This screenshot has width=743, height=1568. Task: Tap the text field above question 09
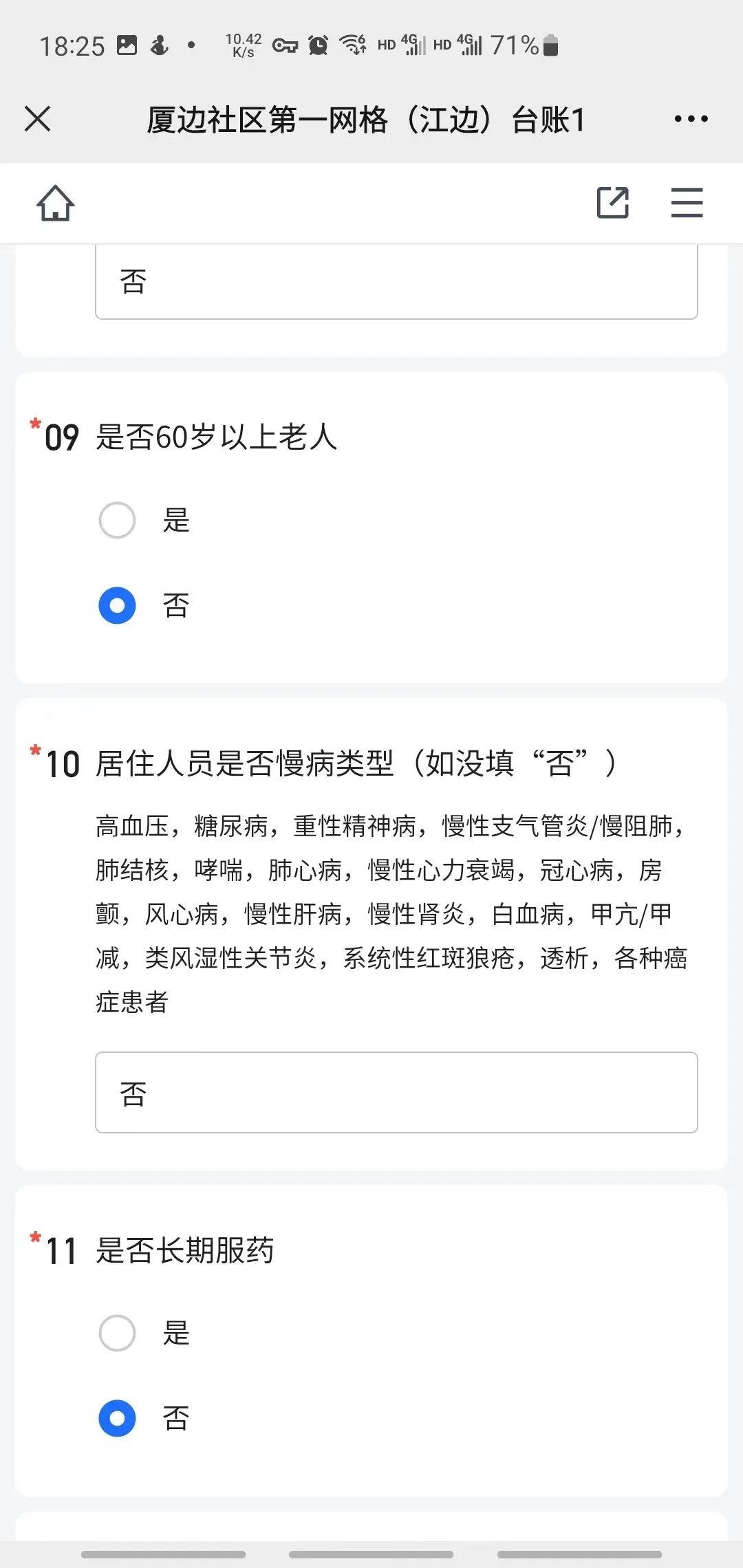(x=396, y=282)
